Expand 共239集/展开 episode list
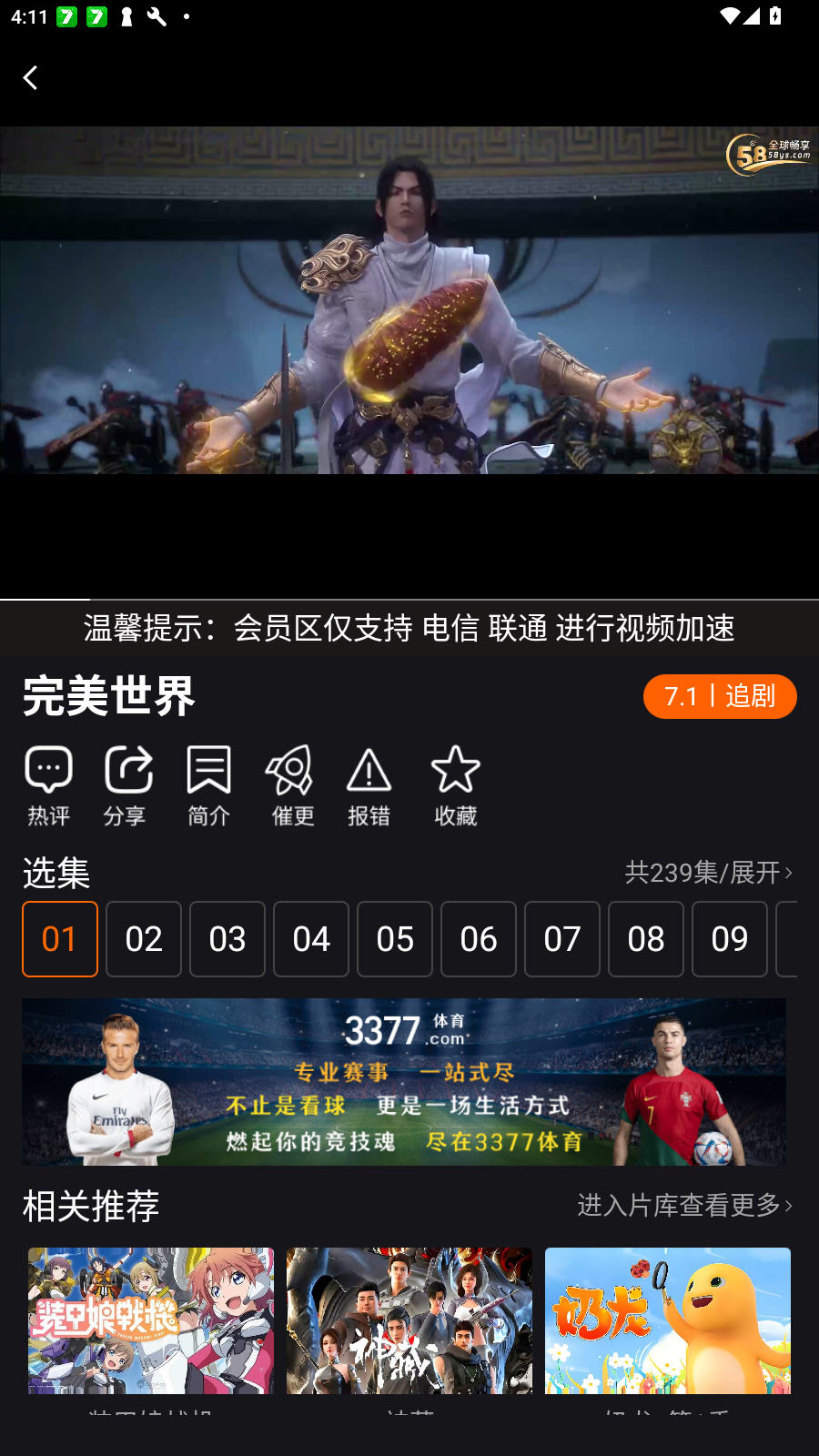819x1456 pixels. coord(707,873)
